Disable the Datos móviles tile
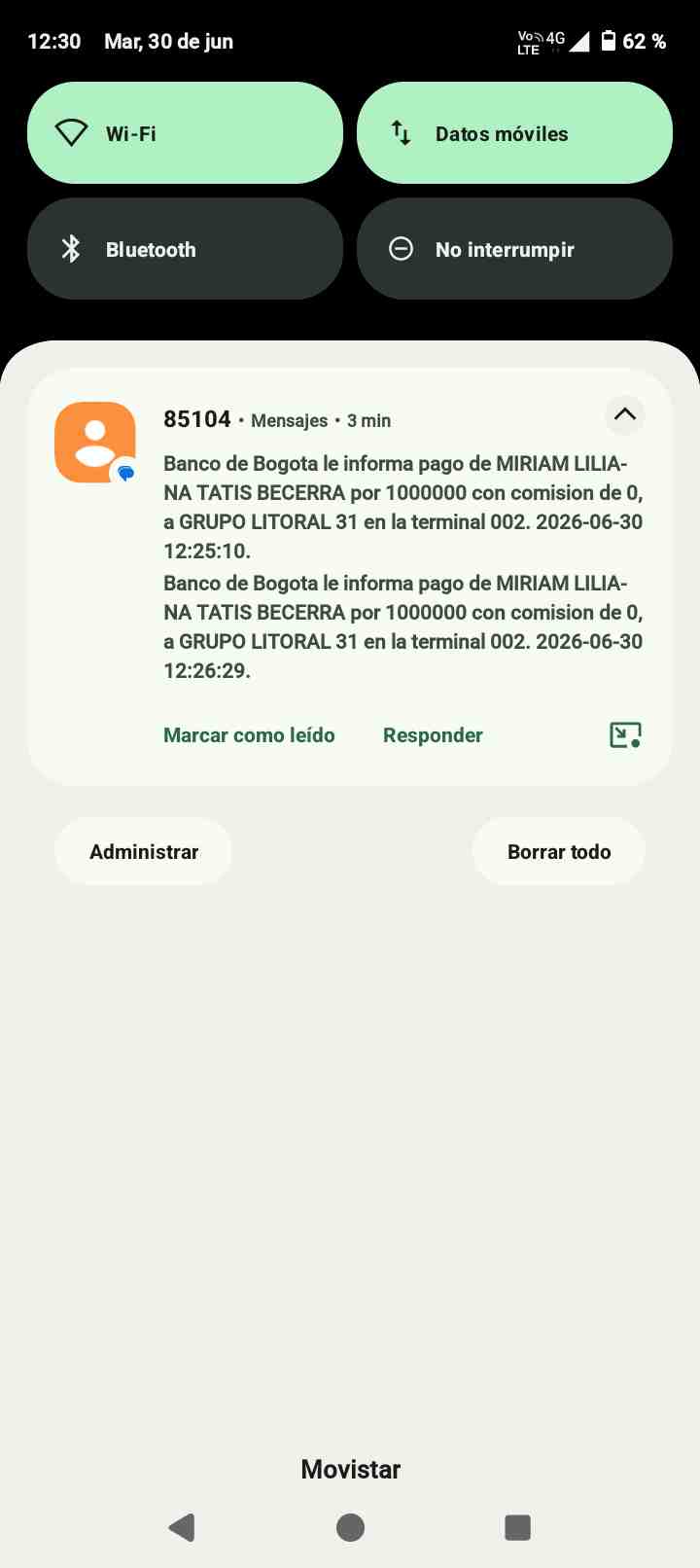Viewport: 700px width, 1568px height. point(514,133)
